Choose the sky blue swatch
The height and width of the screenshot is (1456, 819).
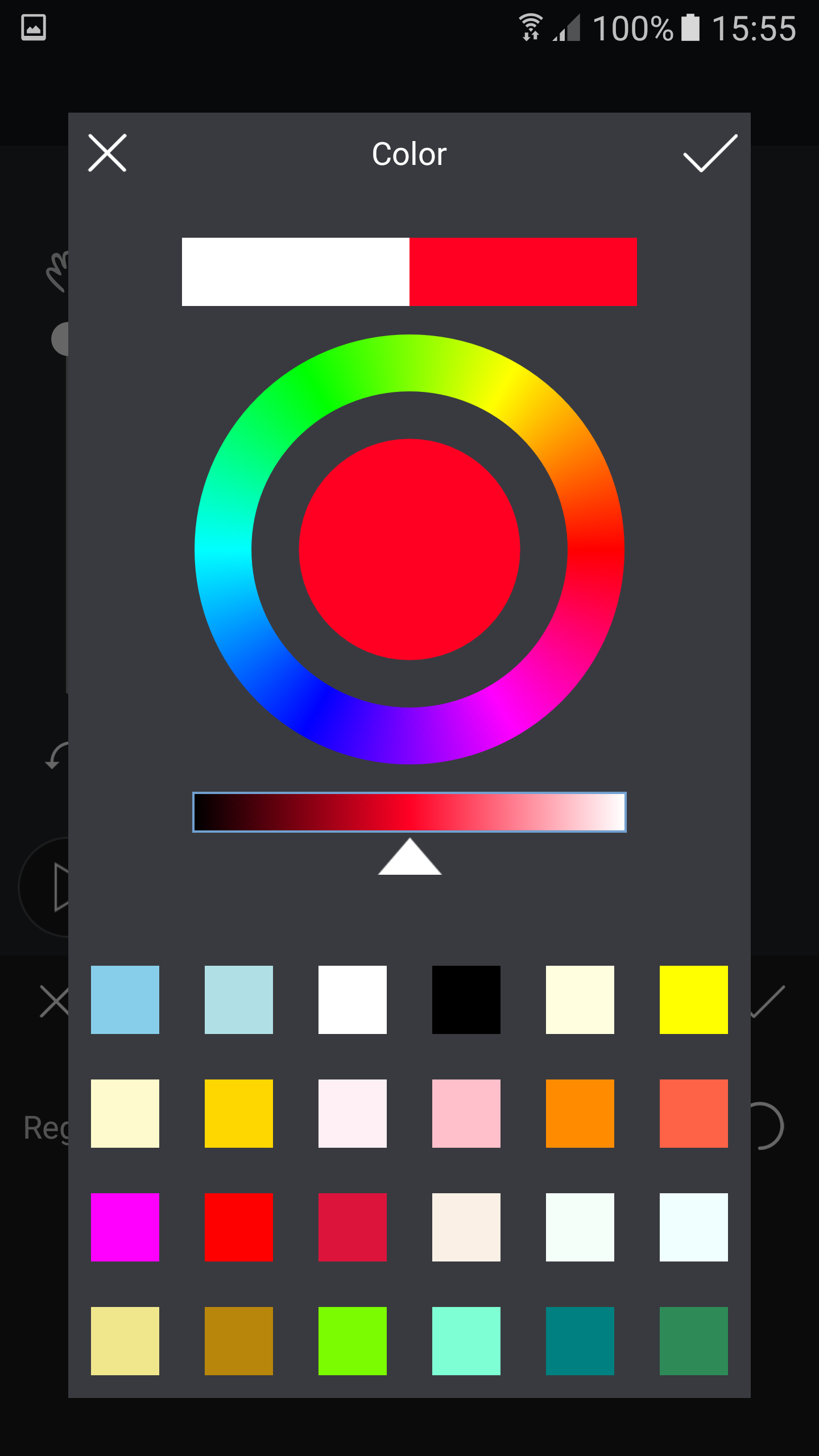pos(125,1000)
